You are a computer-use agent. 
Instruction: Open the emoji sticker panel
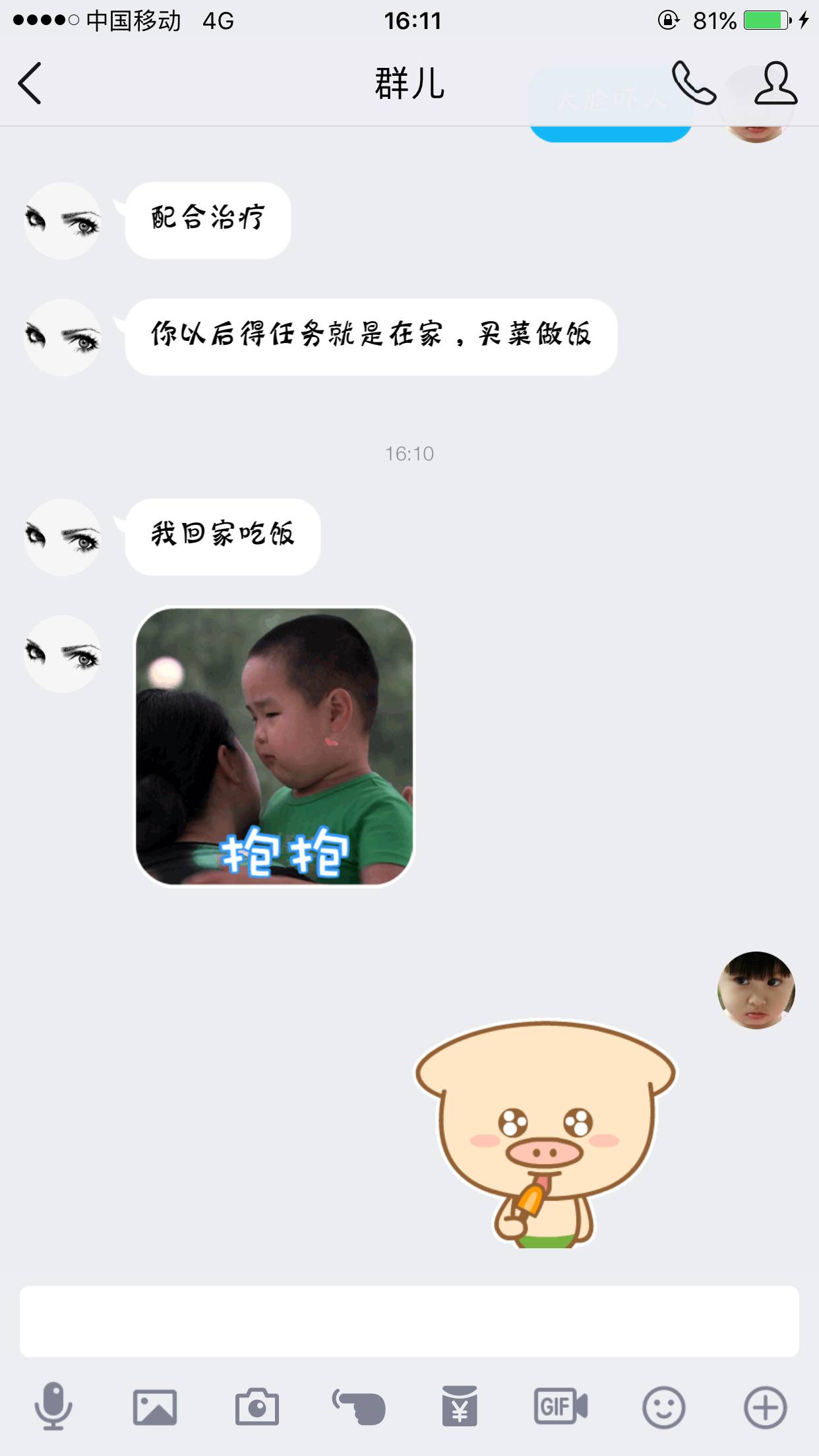tap(663, 1407)
